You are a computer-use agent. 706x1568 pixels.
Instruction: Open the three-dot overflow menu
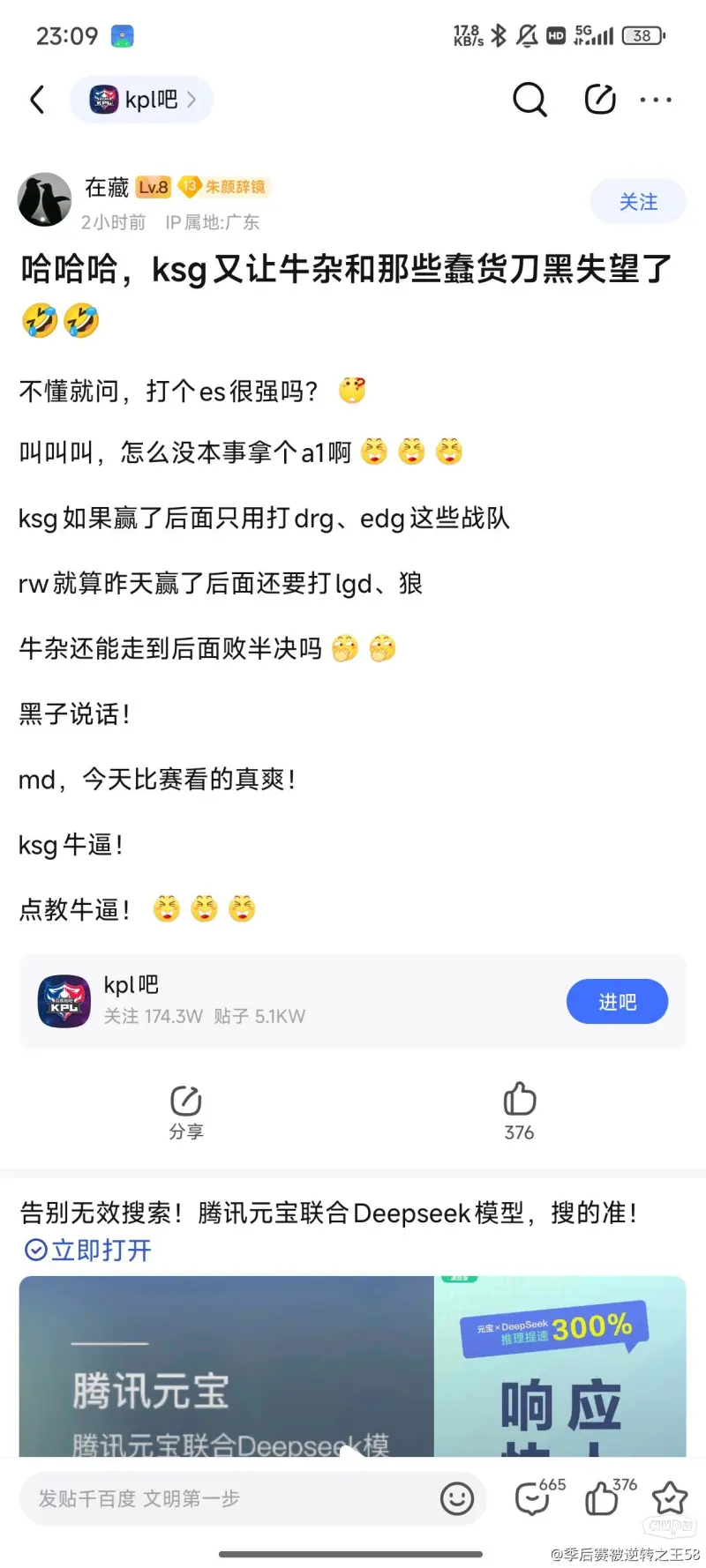point(656,100)
